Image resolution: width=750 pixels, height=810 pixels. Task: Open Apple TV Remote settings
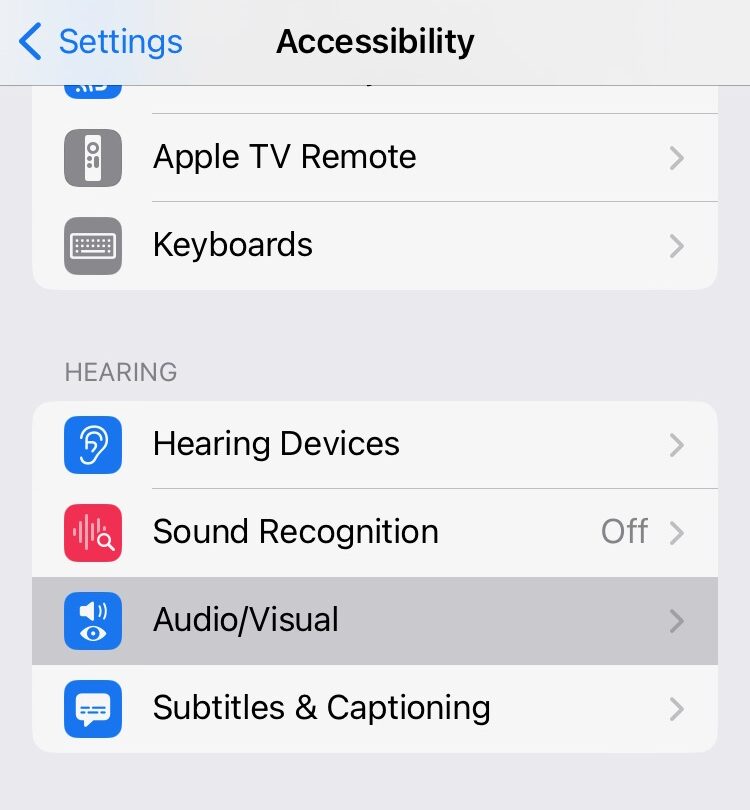point(375,157)
